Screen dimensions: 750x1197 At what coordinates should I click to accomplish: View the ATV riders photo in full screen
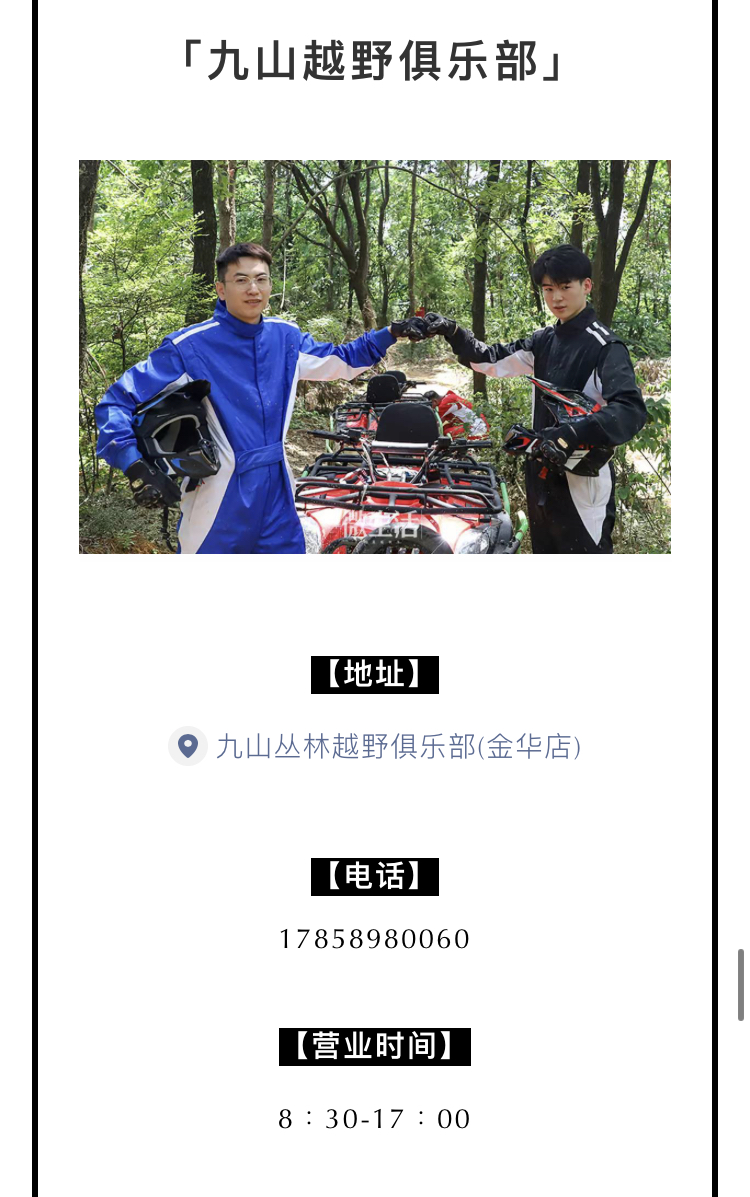pos(375,357)
